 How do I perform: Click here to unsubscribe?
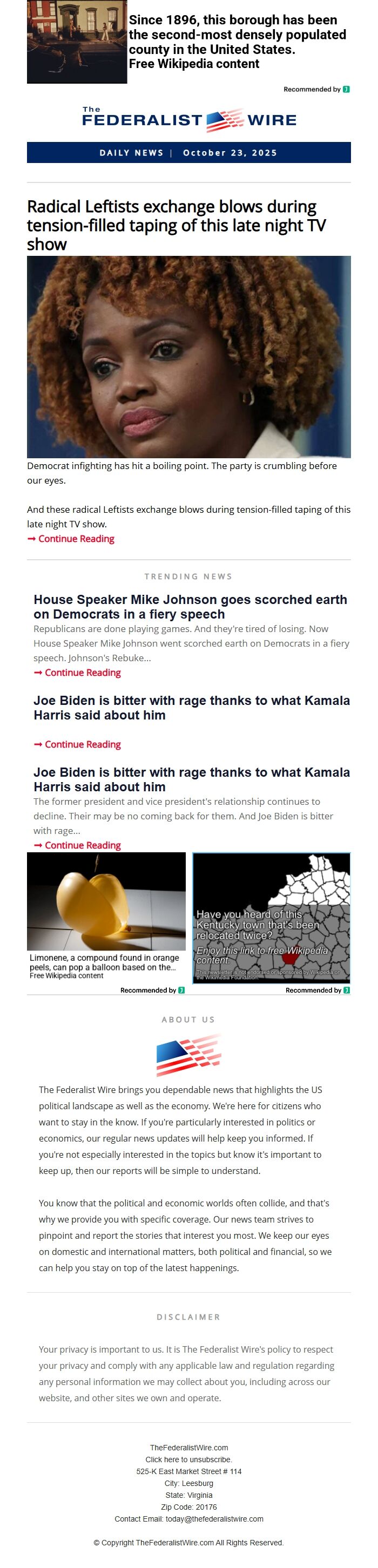tap(188, 1460)
